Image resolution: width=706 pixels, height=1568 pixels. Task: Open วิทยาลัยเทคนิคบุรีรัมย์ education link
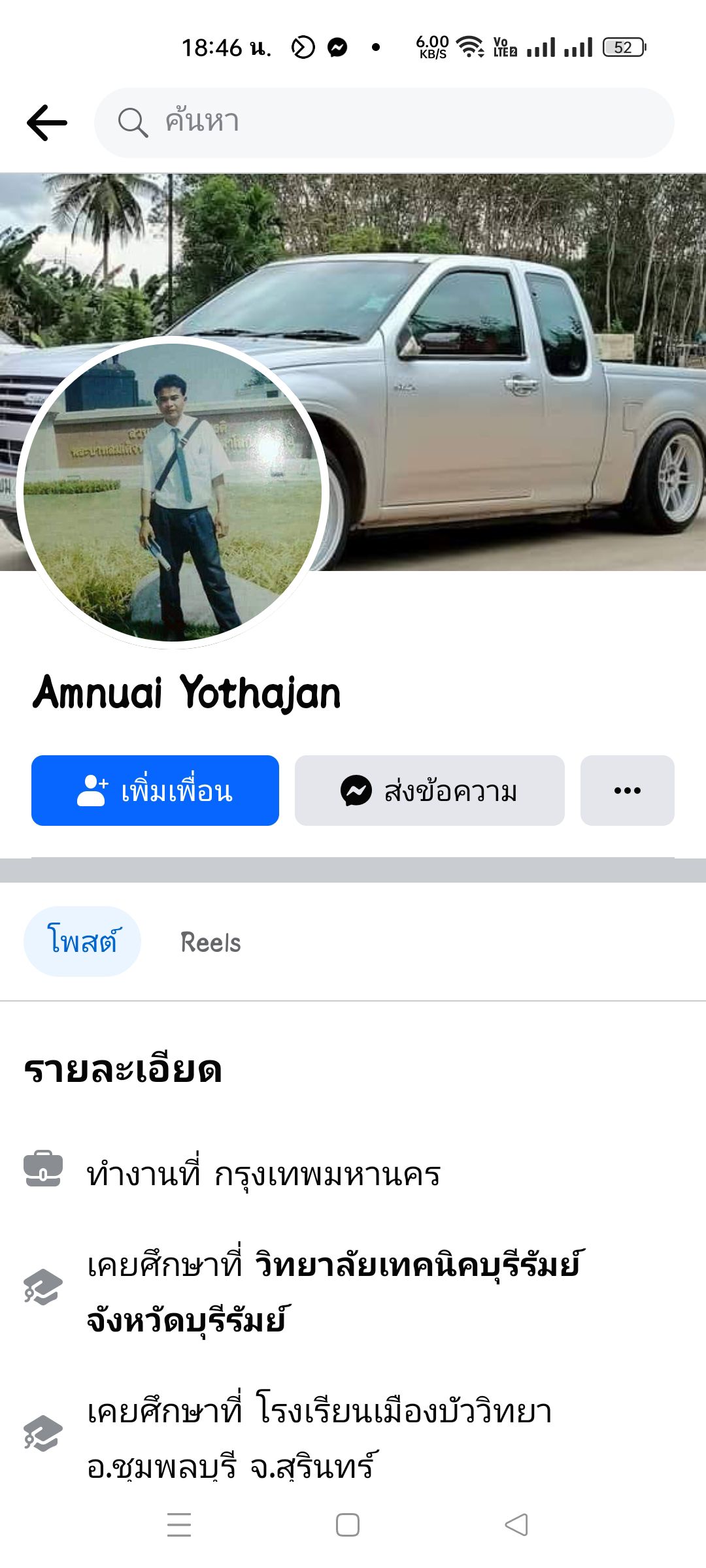pyautogui.click(x=333, y=1292)
